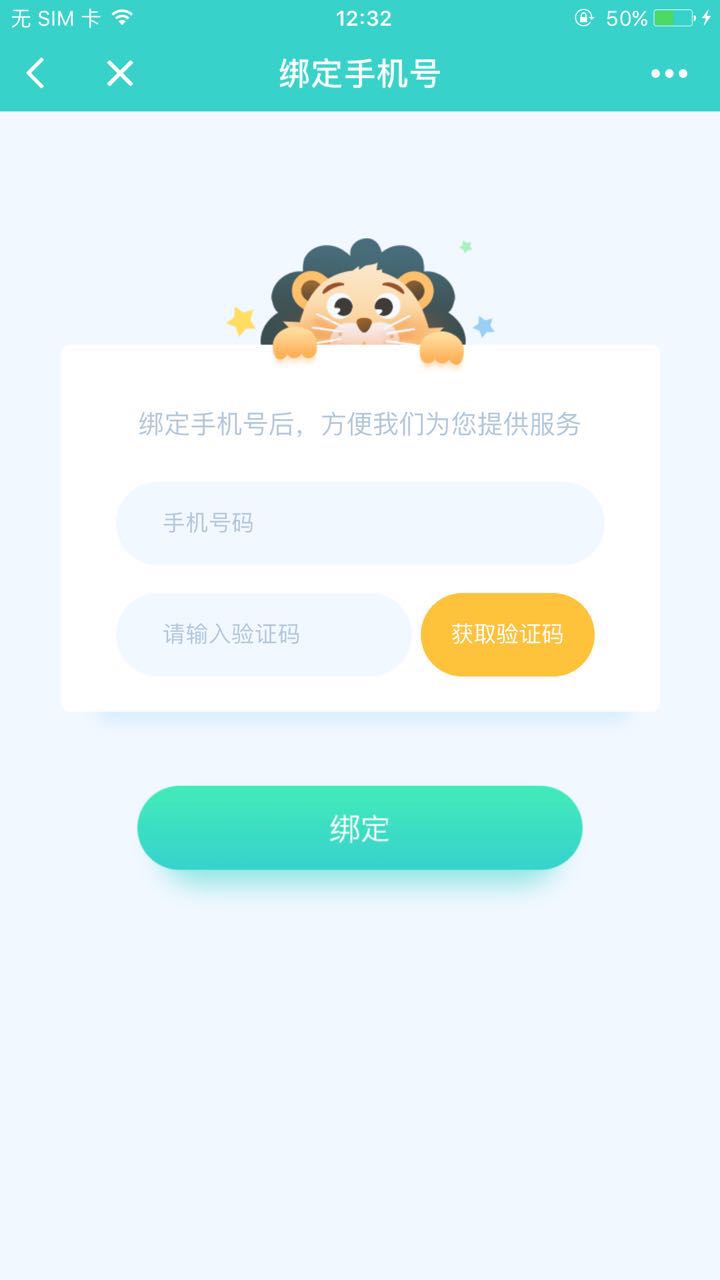720x1280 pixels.
Task: Open the three-dot overflow menu
Action: coord(669,73)
